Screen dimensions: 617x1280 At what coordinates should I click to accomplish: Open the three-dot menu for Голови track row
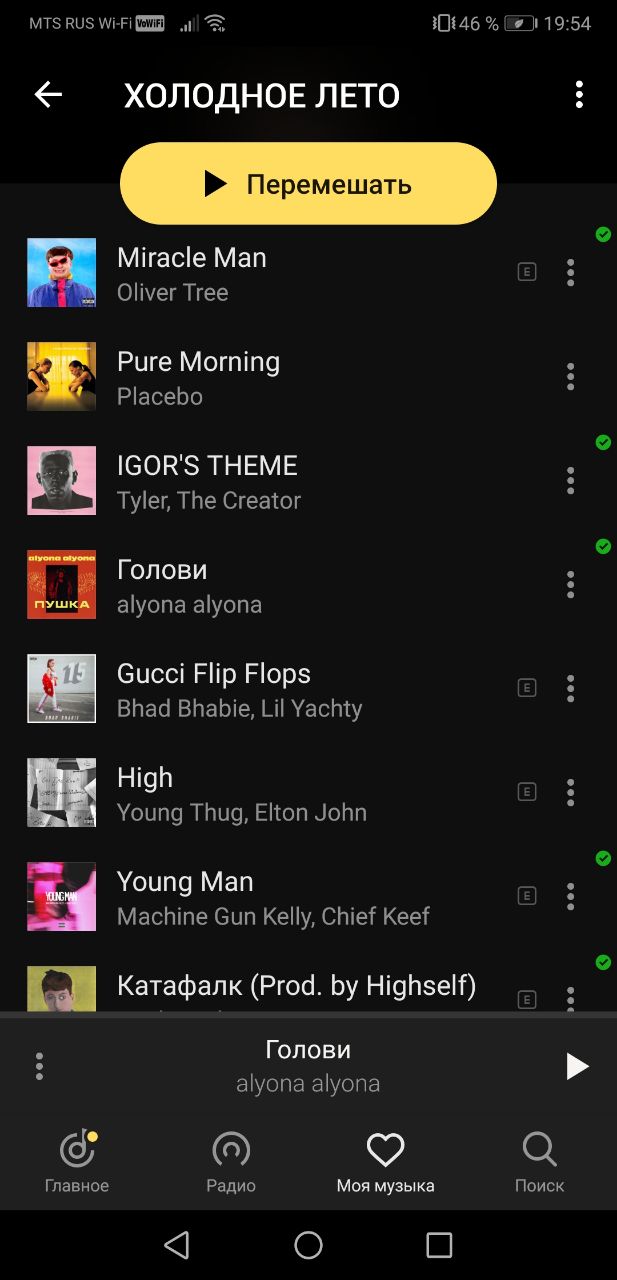(x=570, y=585)
